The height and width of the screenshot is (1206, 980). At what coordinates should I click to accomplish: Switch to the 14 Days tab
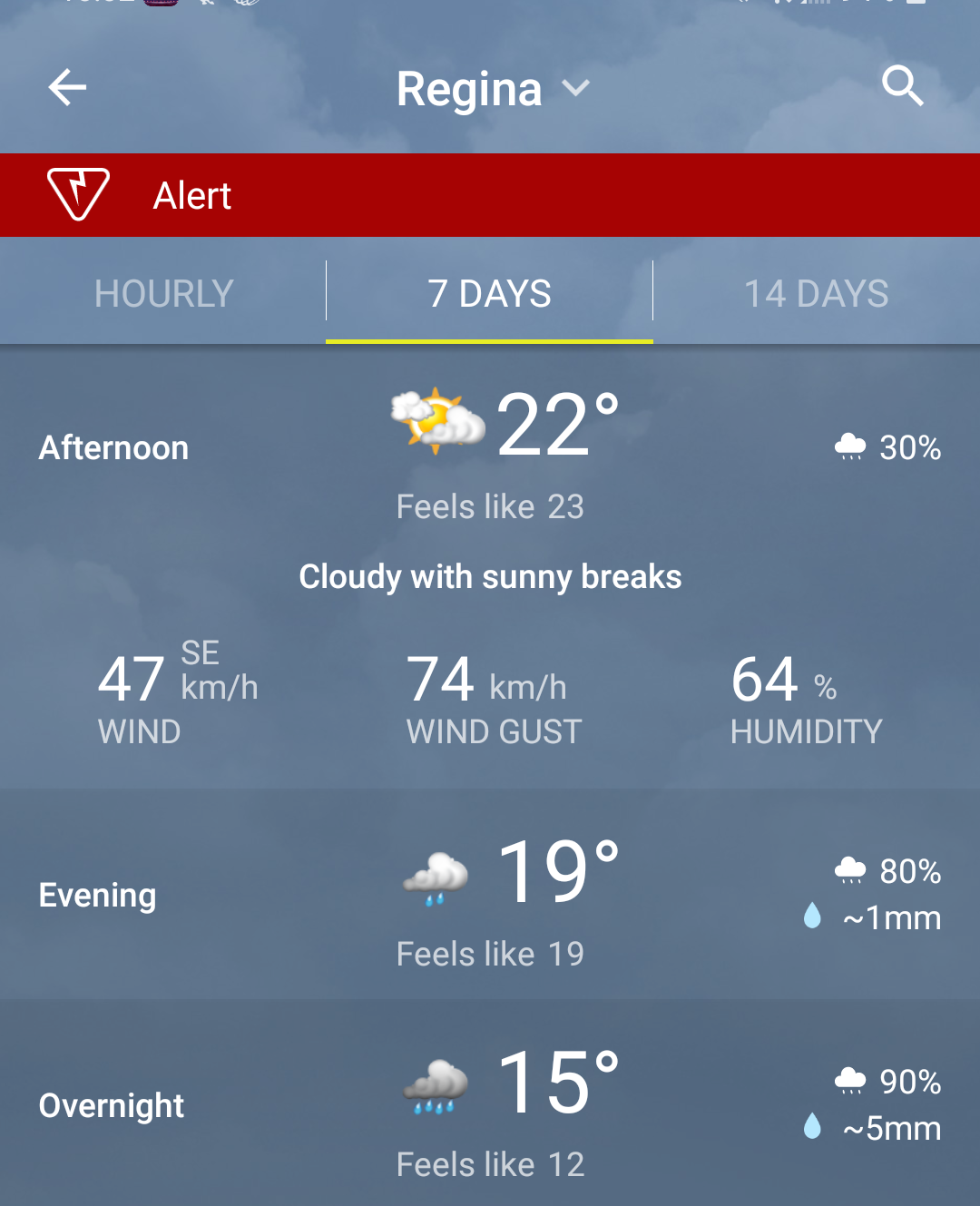tap(816, 293)
